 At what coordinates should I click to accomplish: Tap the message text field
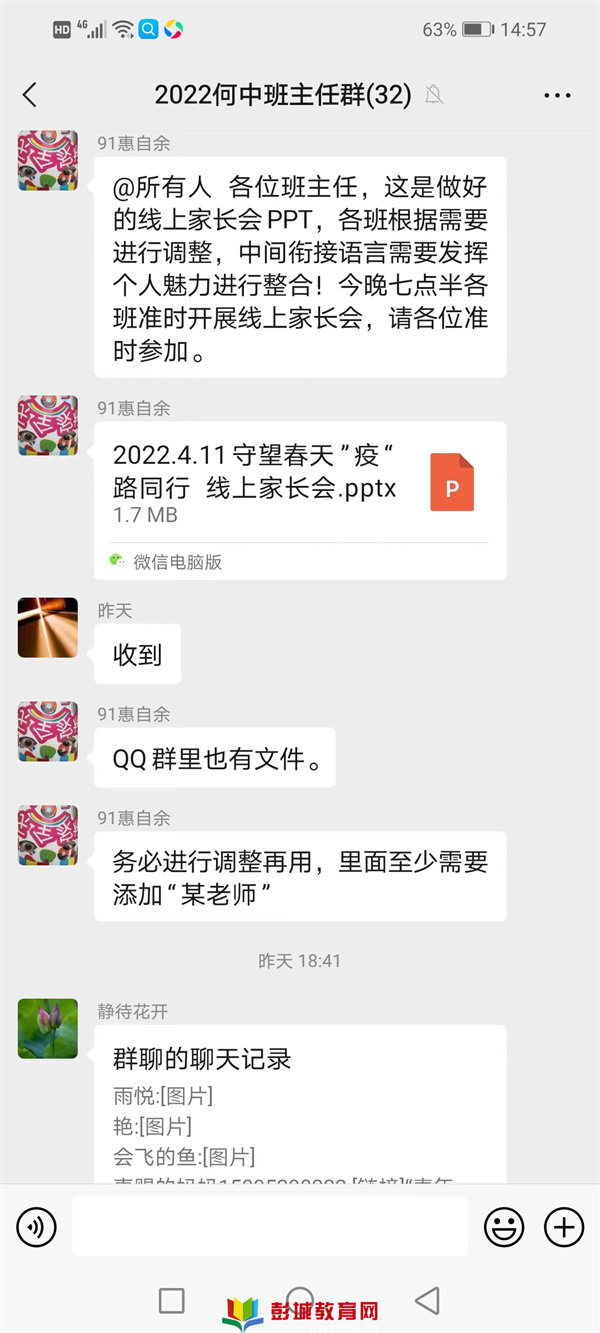[268, 1226]
